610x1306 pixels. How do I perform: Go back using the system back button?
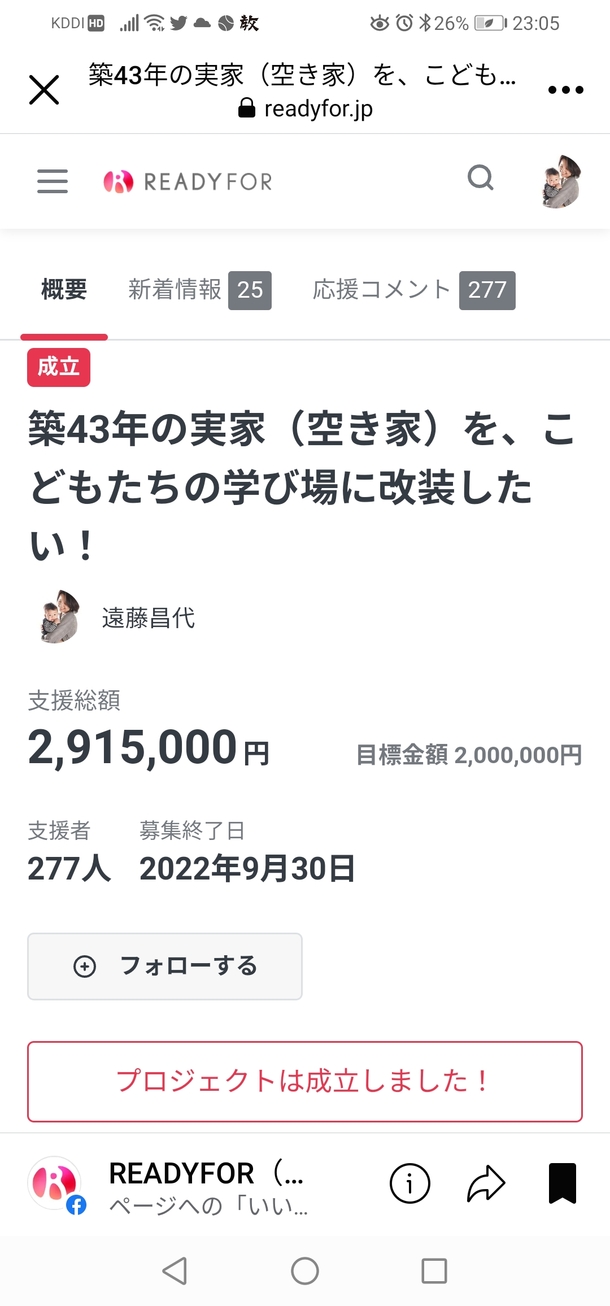(x=175, y=1271)
